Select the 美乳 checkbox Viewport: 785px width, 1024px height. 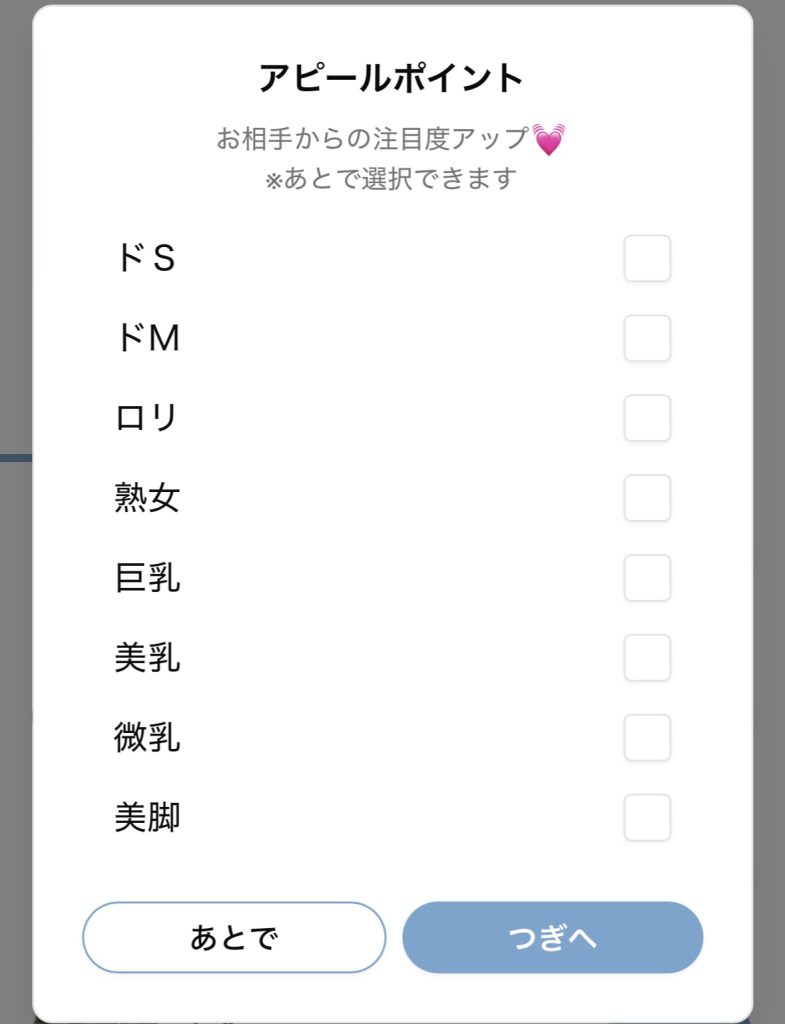tap(647, 658)
